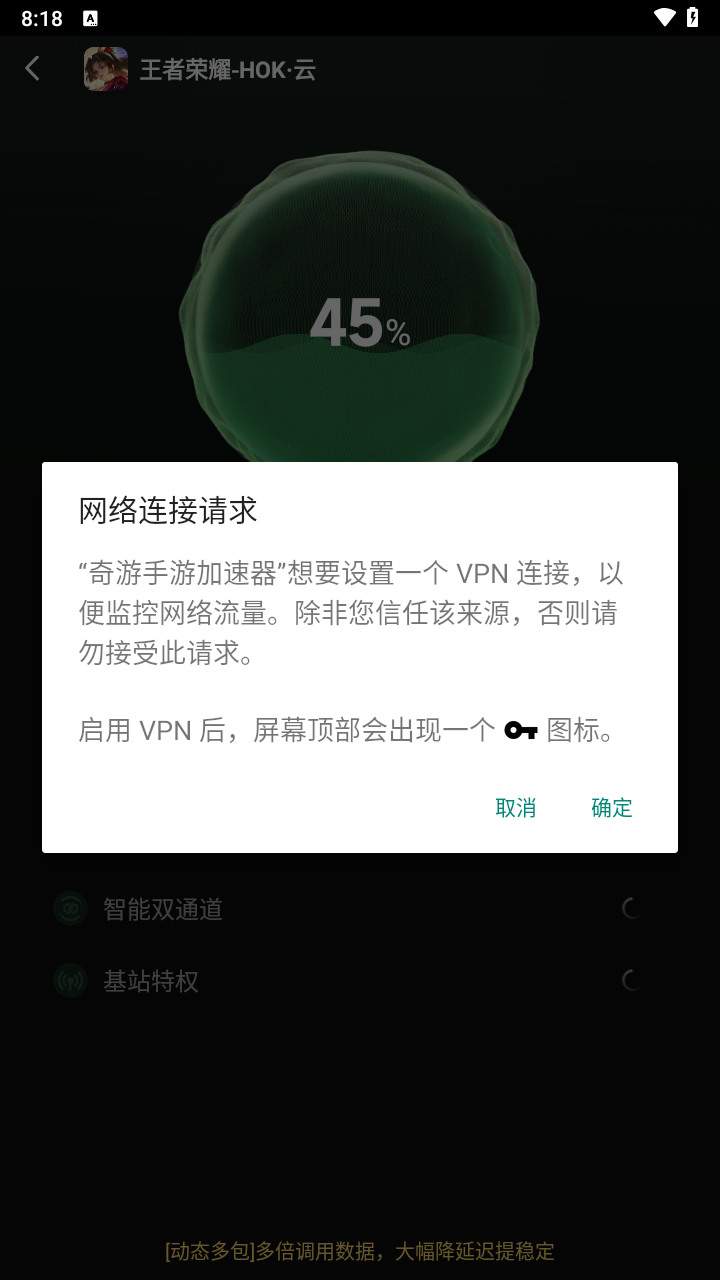
Task: Tap the loading spinner next to 智能双通道
Action: click(x=631, y=908)
